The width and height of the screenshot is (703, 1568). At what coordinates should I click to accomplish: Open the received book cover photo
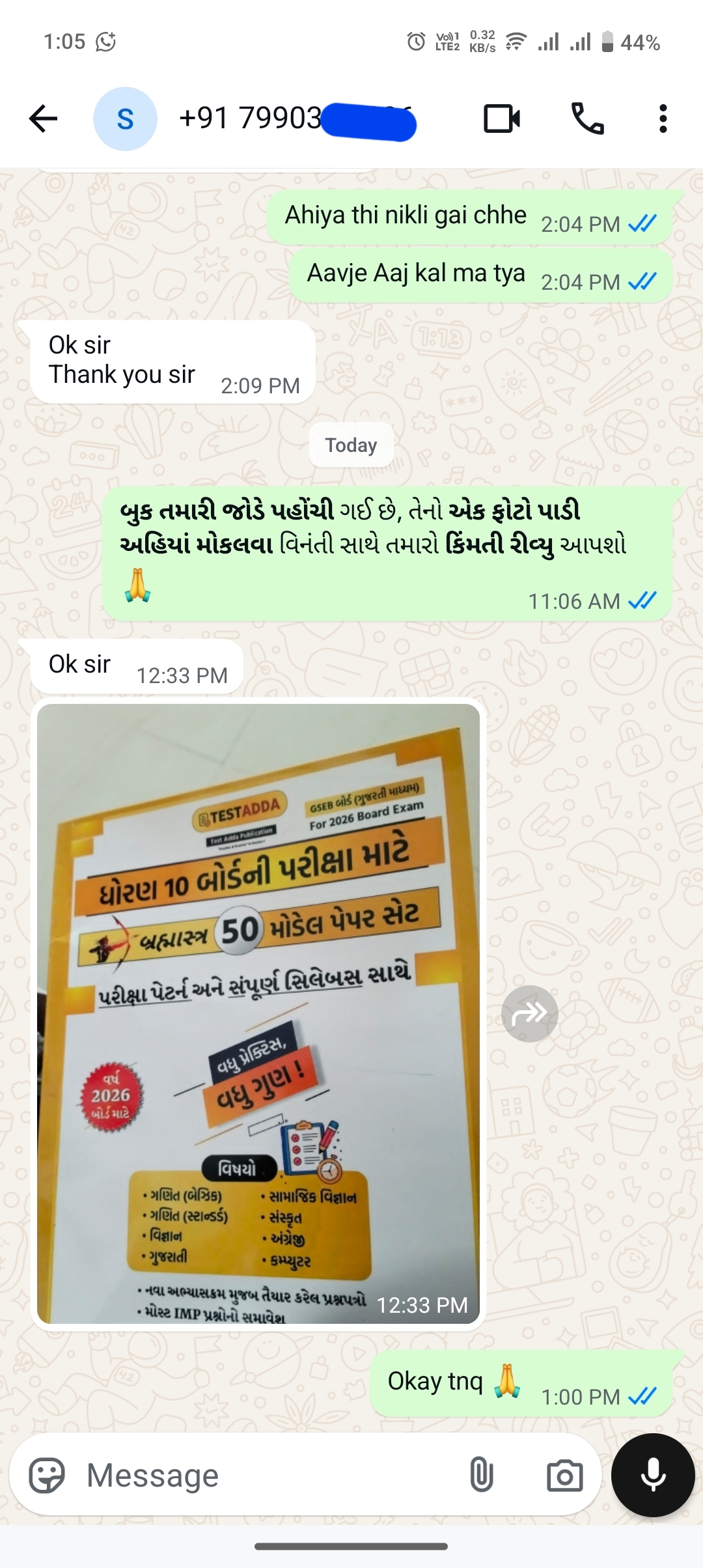pyautogui.click(x=258, y=1013)
